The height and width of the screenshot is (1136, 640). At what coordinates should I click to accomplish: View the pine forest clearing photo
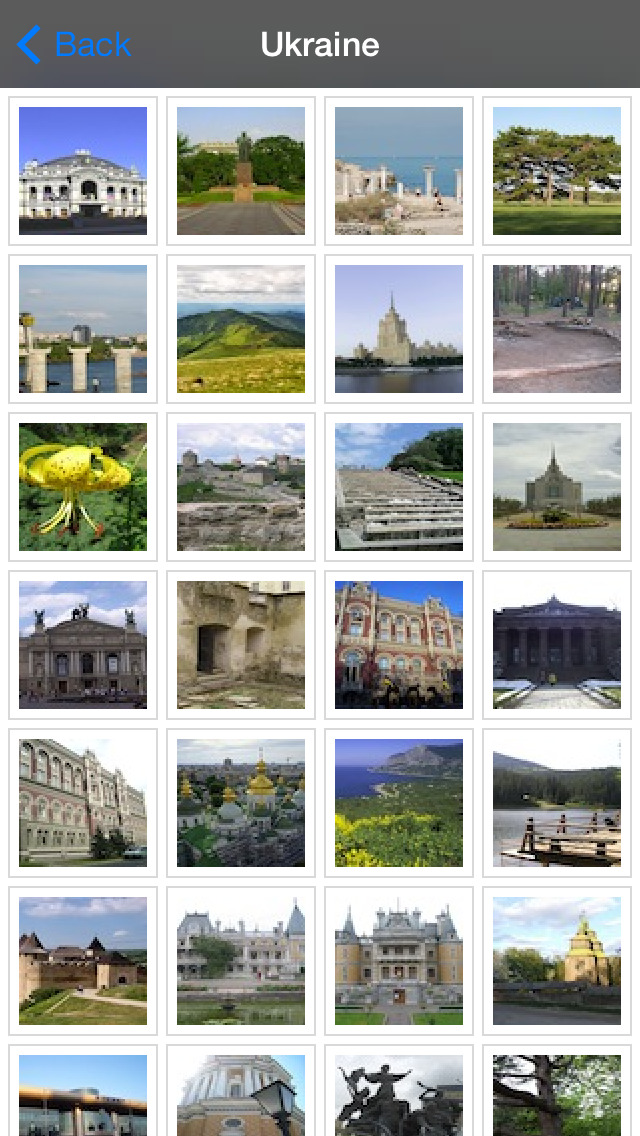click(x=557, y=329)
